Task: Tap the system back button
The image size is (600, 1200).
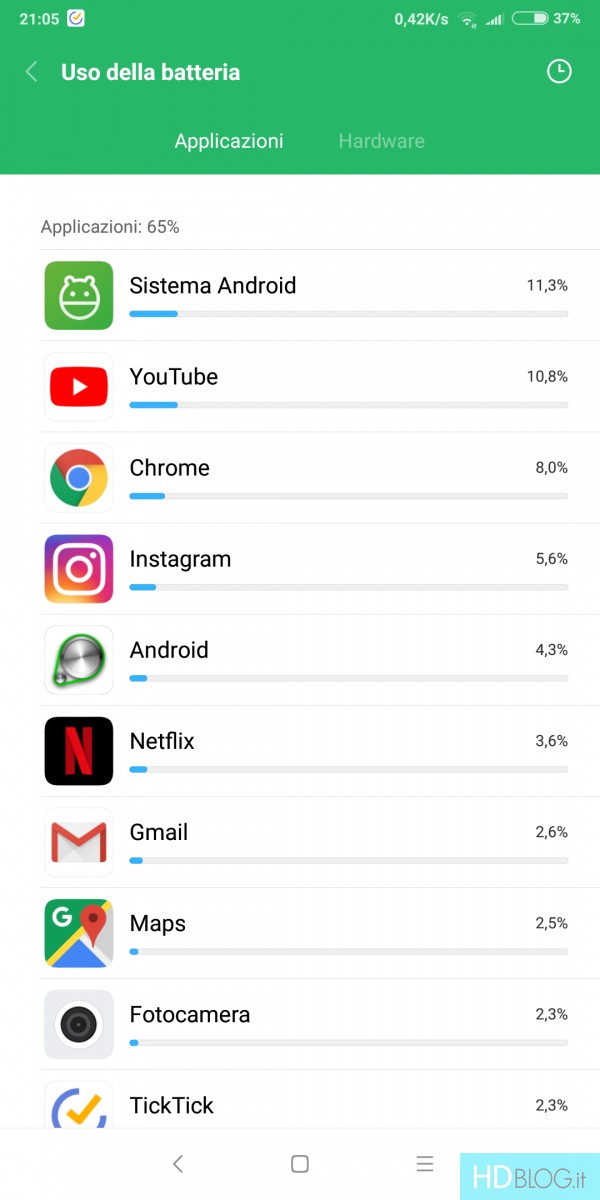Action: coord(178,1164)
